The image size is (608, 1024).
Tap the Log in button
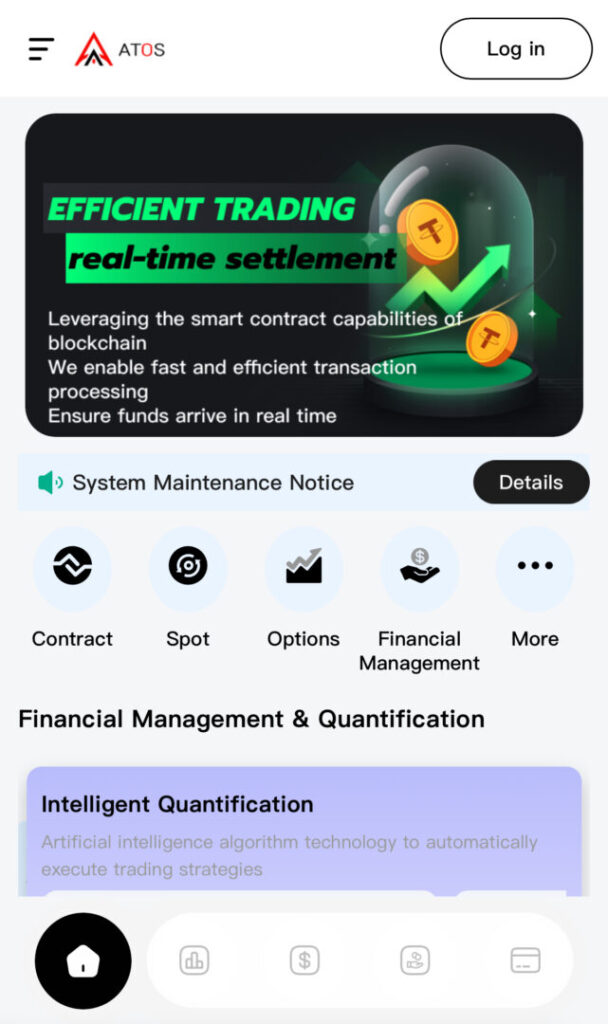pyautogui.click(x=516, y=48)
